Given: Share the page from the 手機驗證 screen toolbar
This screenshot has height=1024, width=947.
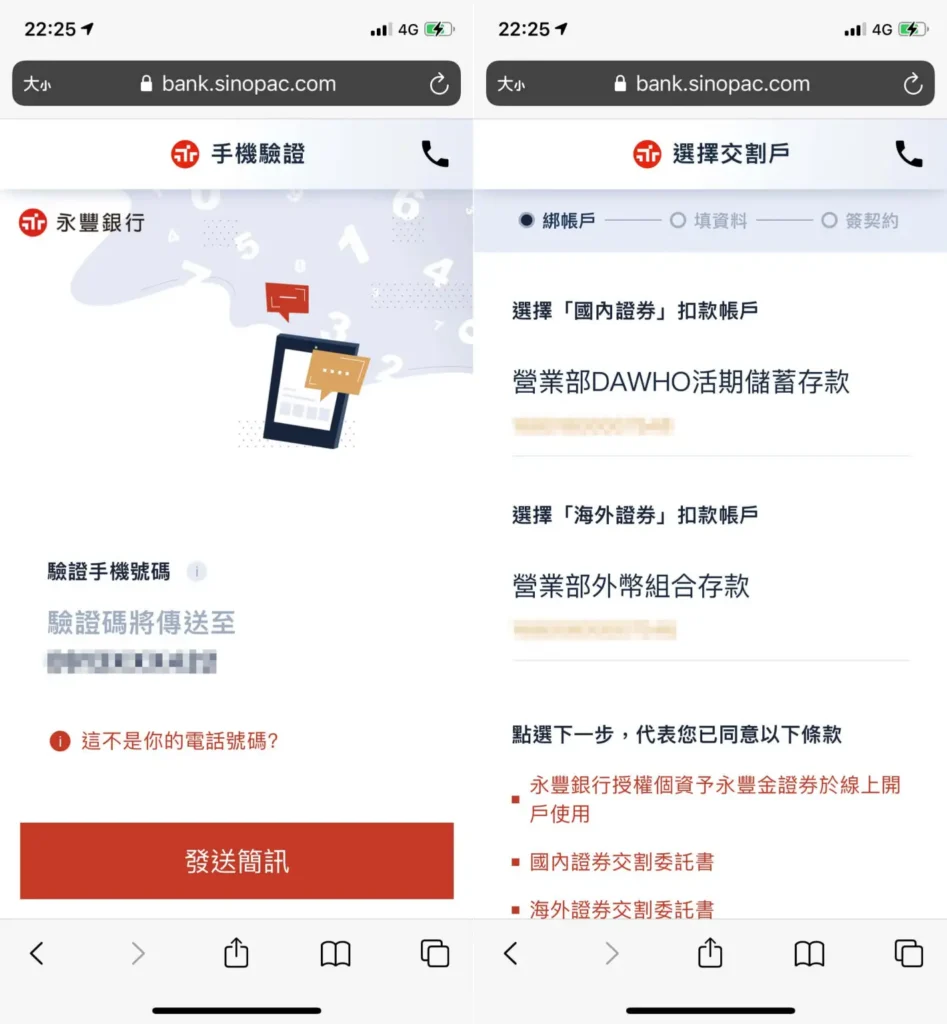Looking at the screenshot, I should pos(236,954).
